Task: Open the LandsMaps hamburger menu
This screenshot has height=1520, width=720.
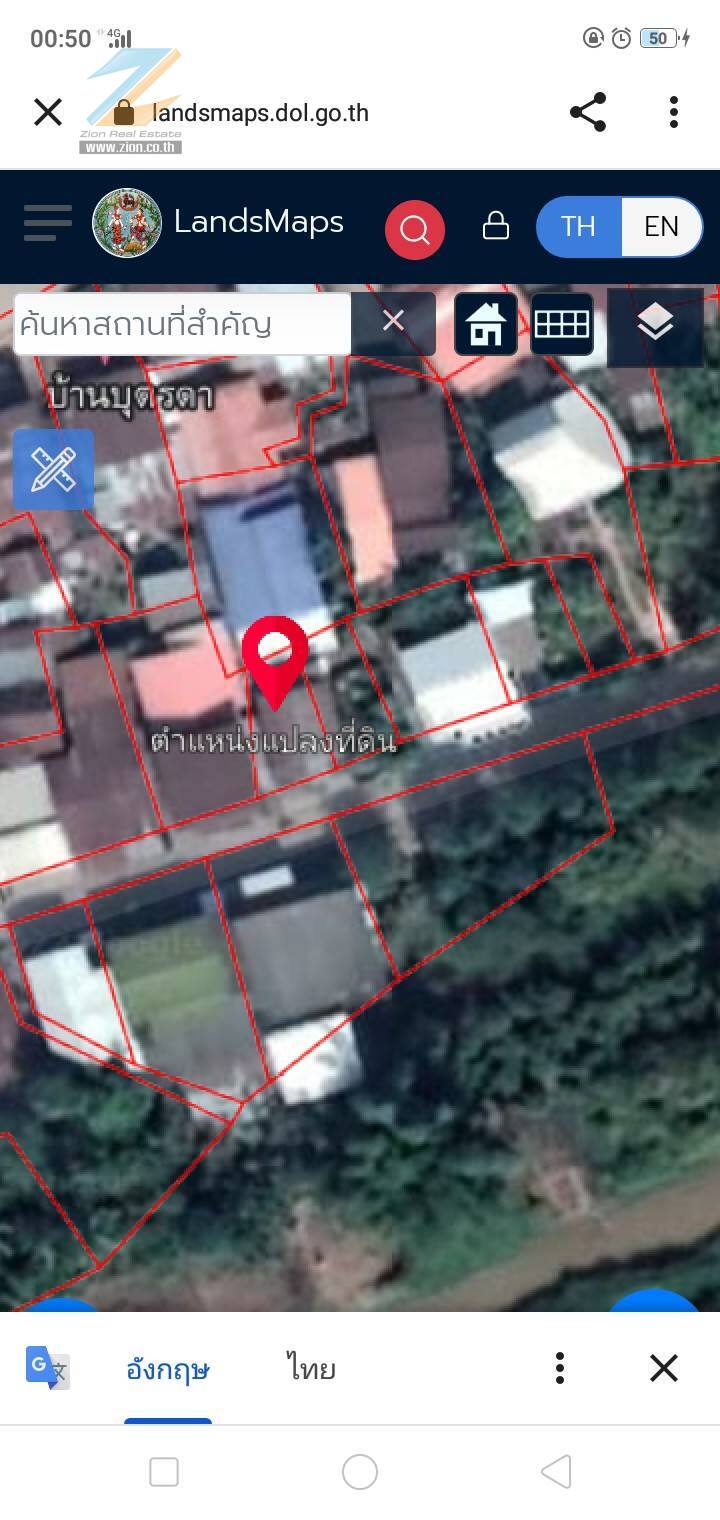Action: pos(48,223)
